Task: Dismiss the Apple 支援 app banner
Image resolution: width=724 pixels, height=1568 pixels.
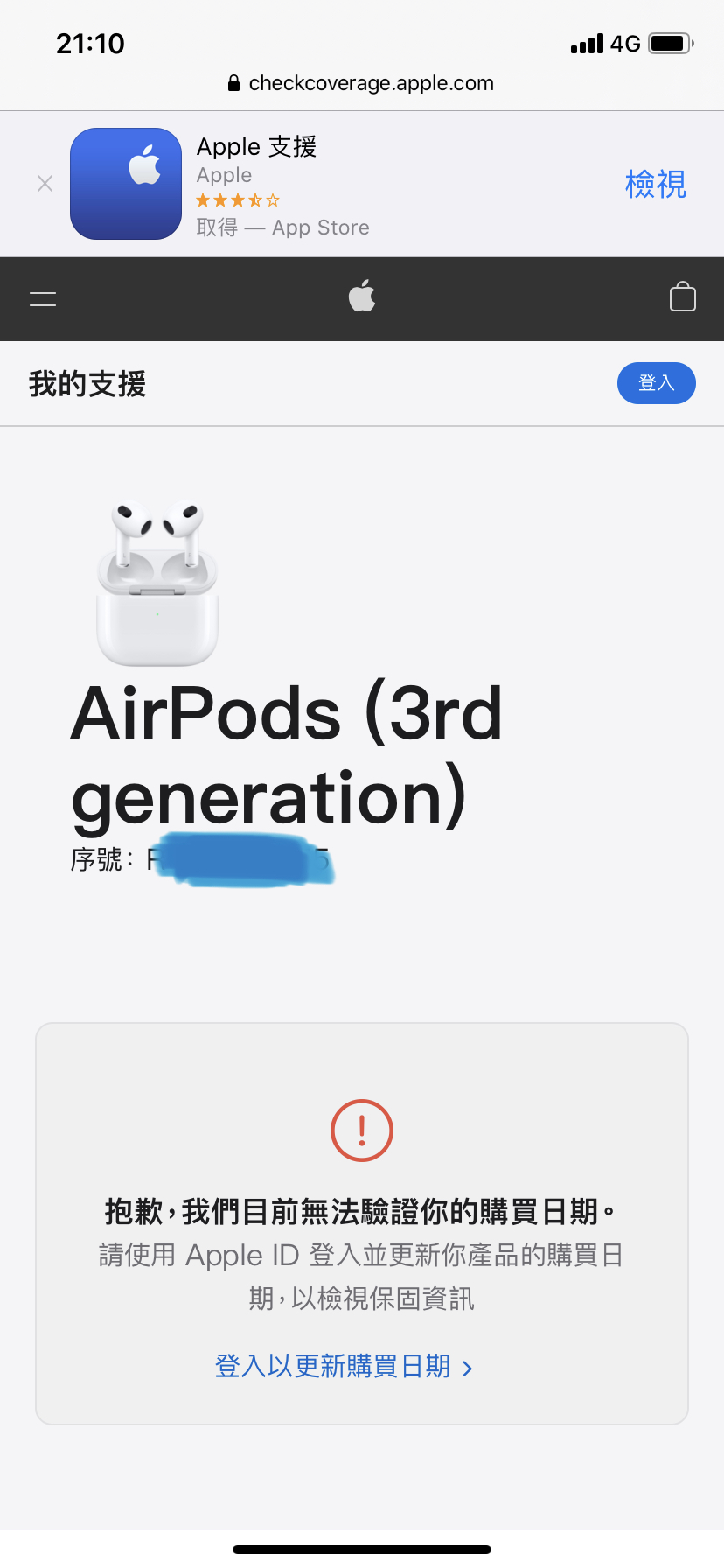Action: click(x=45, y=184)
